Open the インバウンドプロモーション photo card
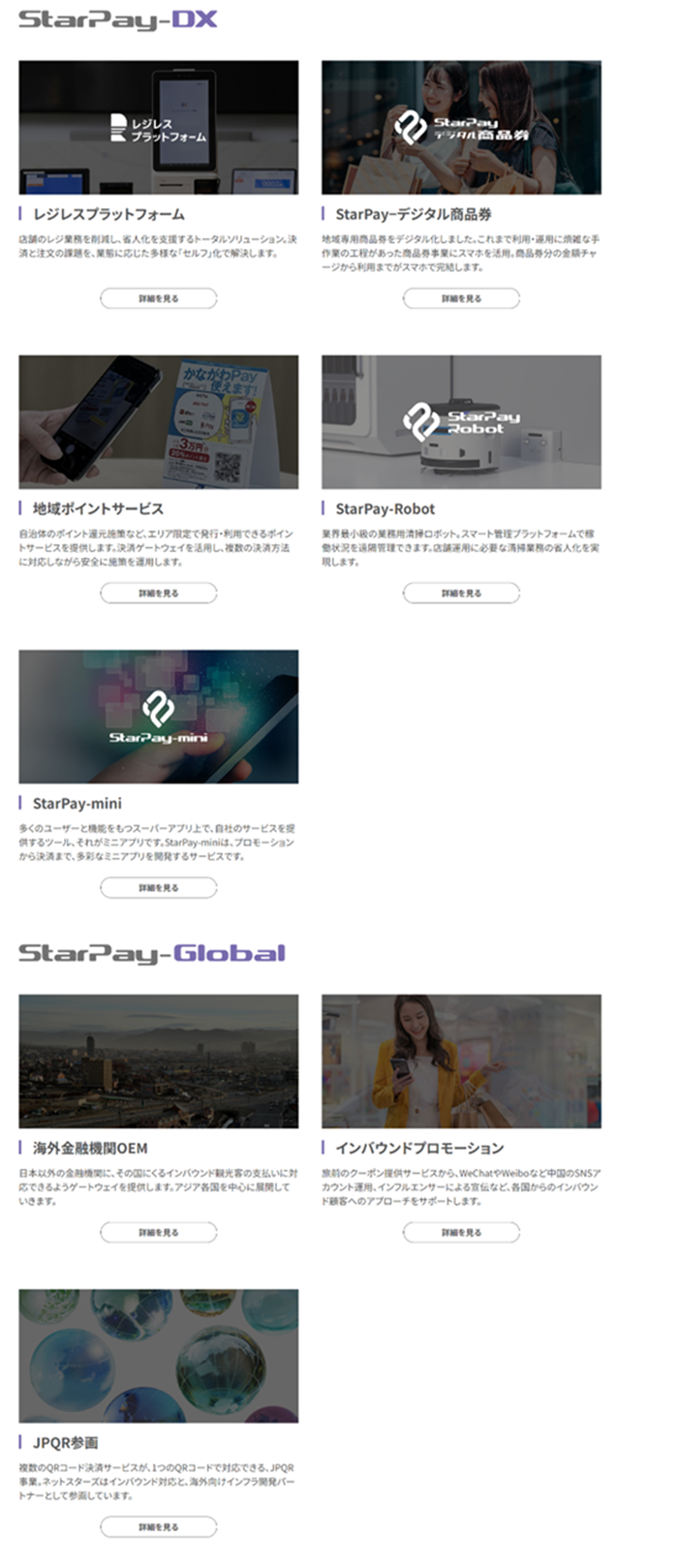This screenshot has height=1568, width=678. (461, 1061)
